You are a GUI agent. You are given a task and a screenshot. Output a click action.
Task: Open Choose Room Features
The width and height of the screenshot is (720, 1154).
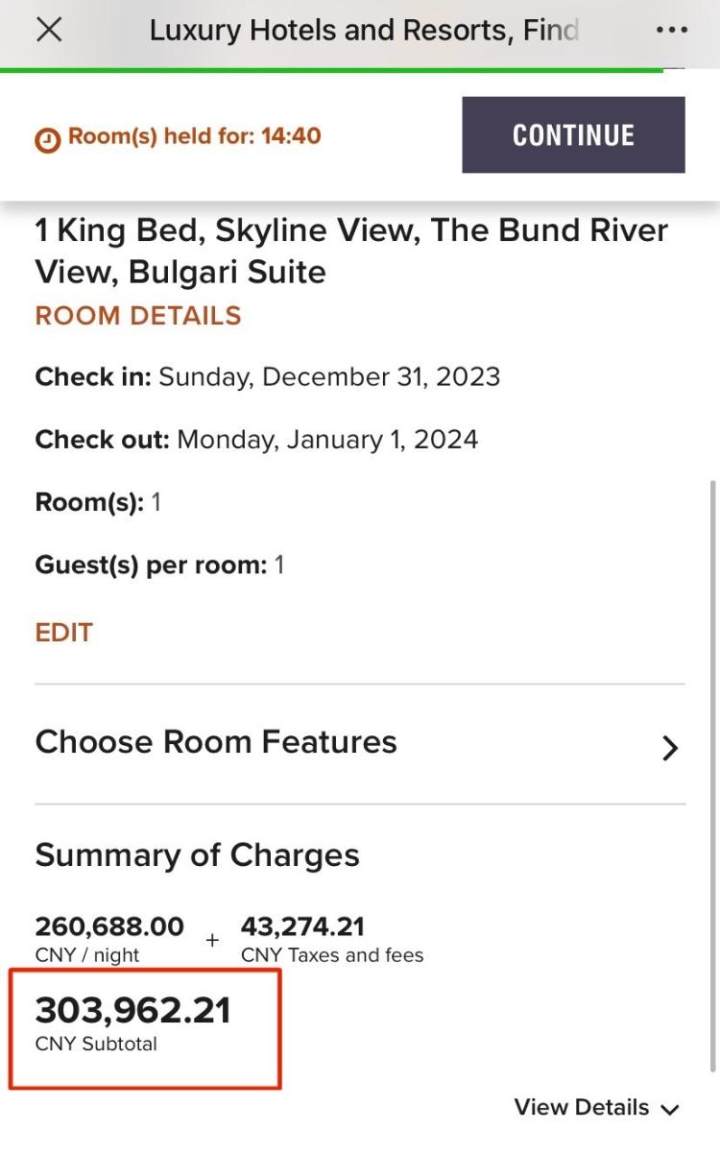point(358,744)
